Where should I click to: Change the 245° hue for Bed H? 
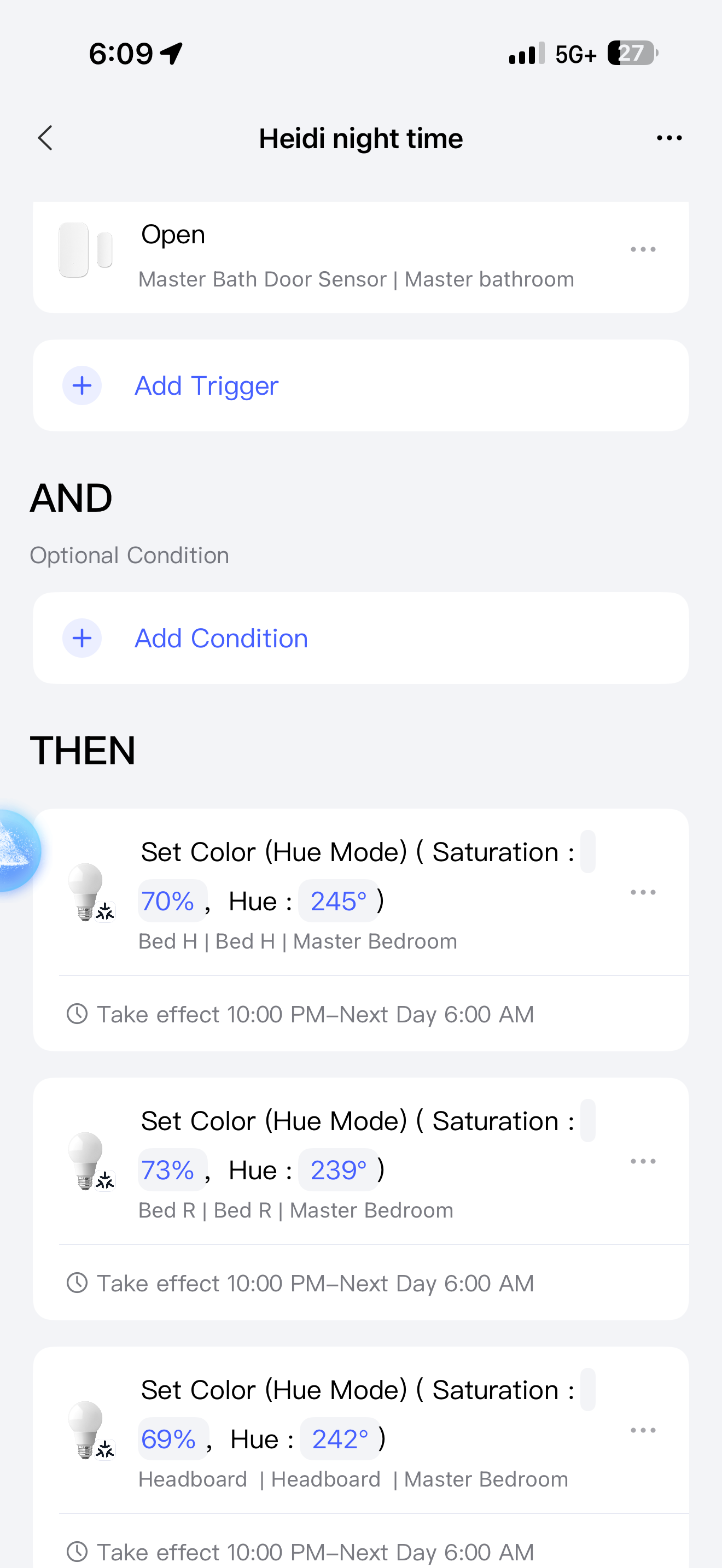coord(339,901)
